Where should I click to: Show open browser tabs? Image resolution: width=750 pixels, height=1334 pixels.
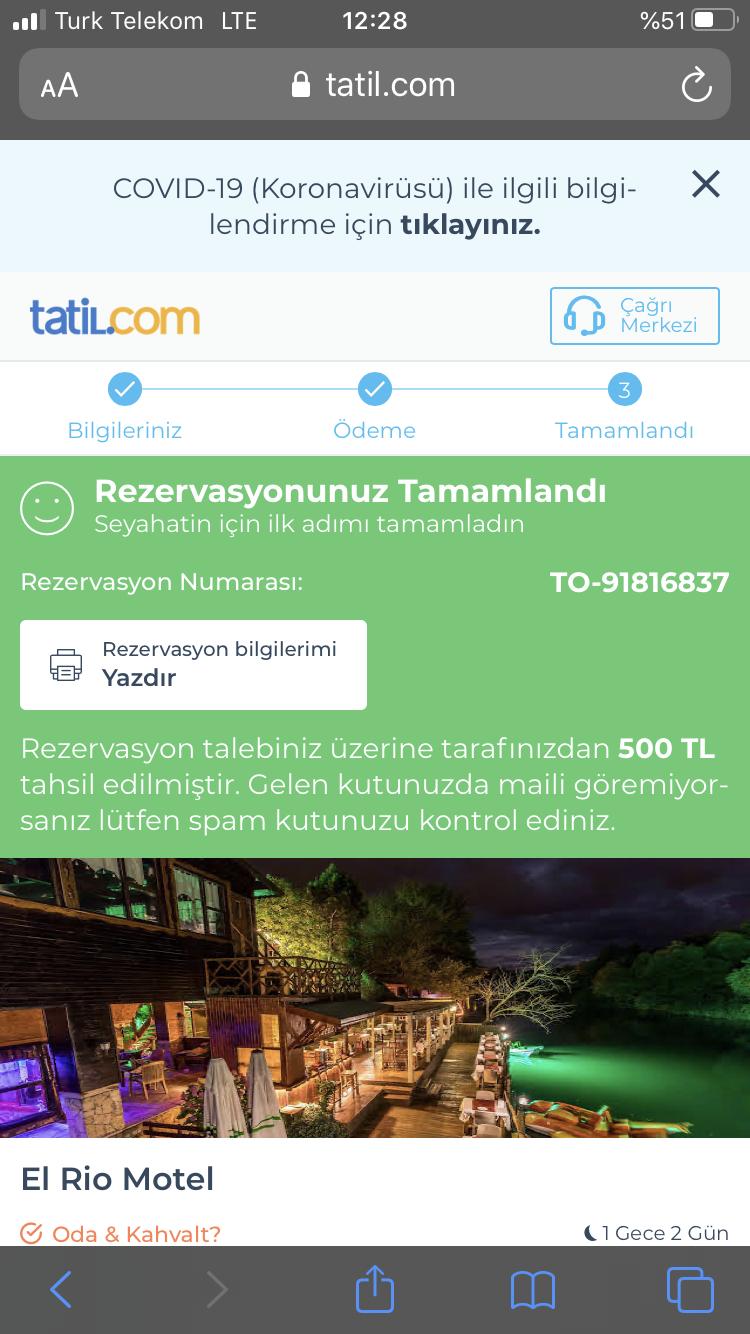pyautogui.click(x=690, y=1290)
